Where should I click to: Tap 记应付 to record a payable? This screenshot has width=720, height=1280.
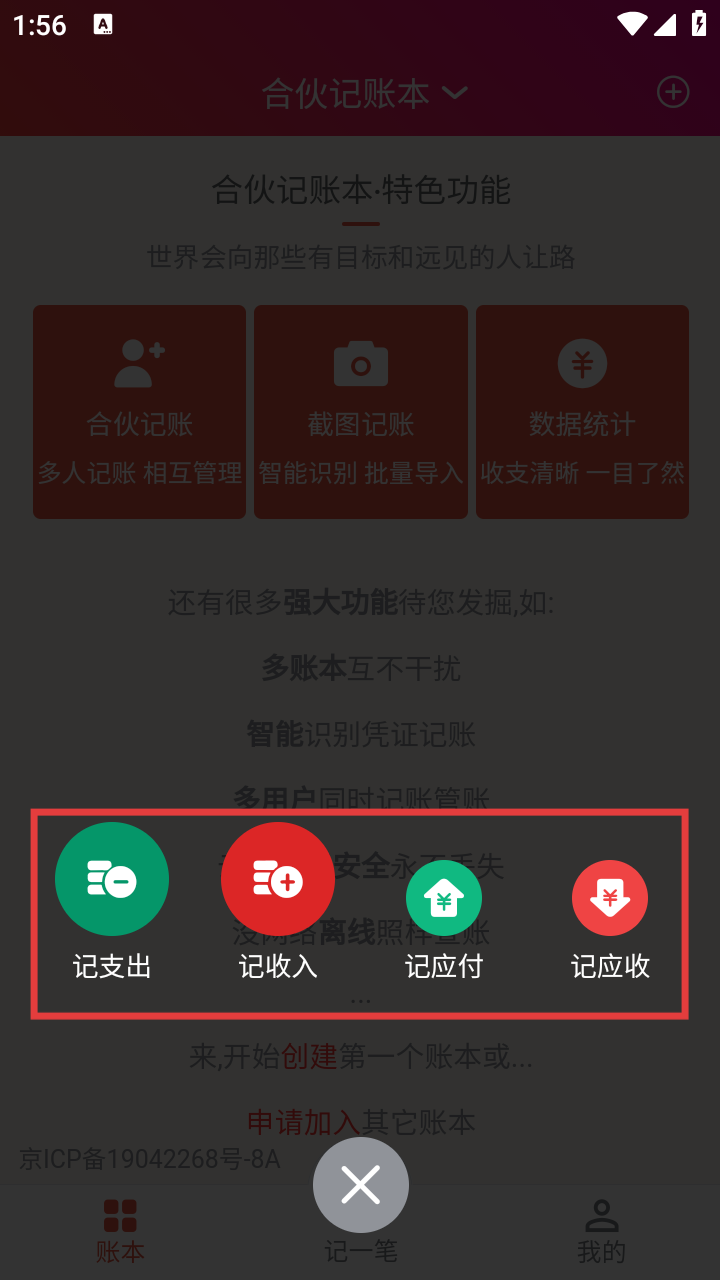(444, 898)
